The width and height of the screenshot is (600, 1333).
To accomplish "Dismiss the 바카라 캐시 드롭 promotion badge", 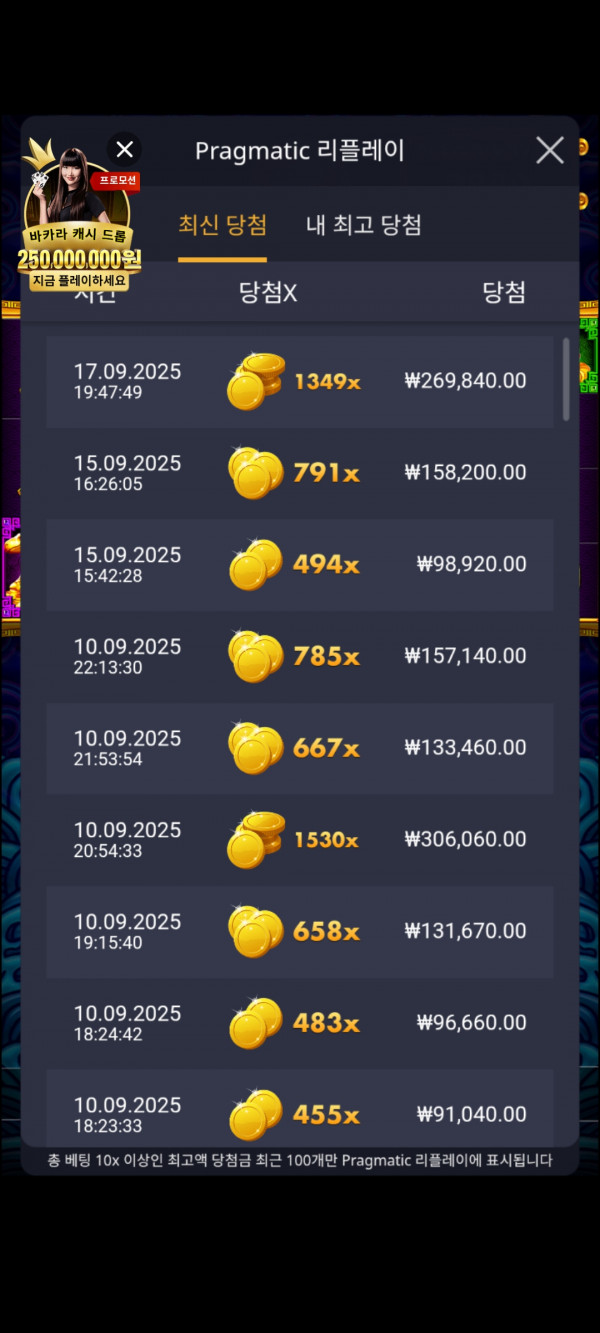I will pyautogui.click(x=124, y=150).
